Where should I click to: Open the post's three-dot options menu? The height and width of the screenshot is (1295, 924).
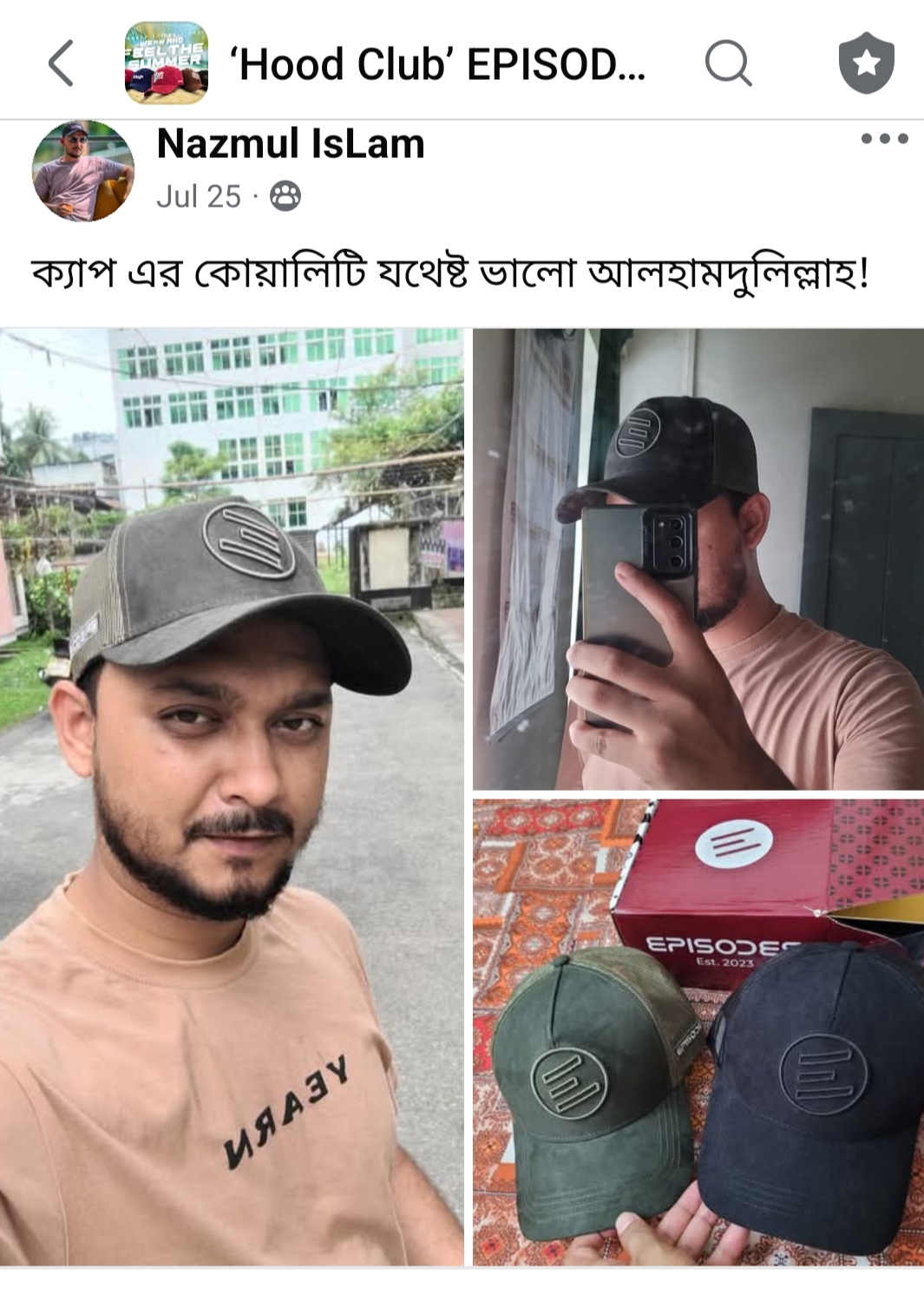(x=883, y=139)
